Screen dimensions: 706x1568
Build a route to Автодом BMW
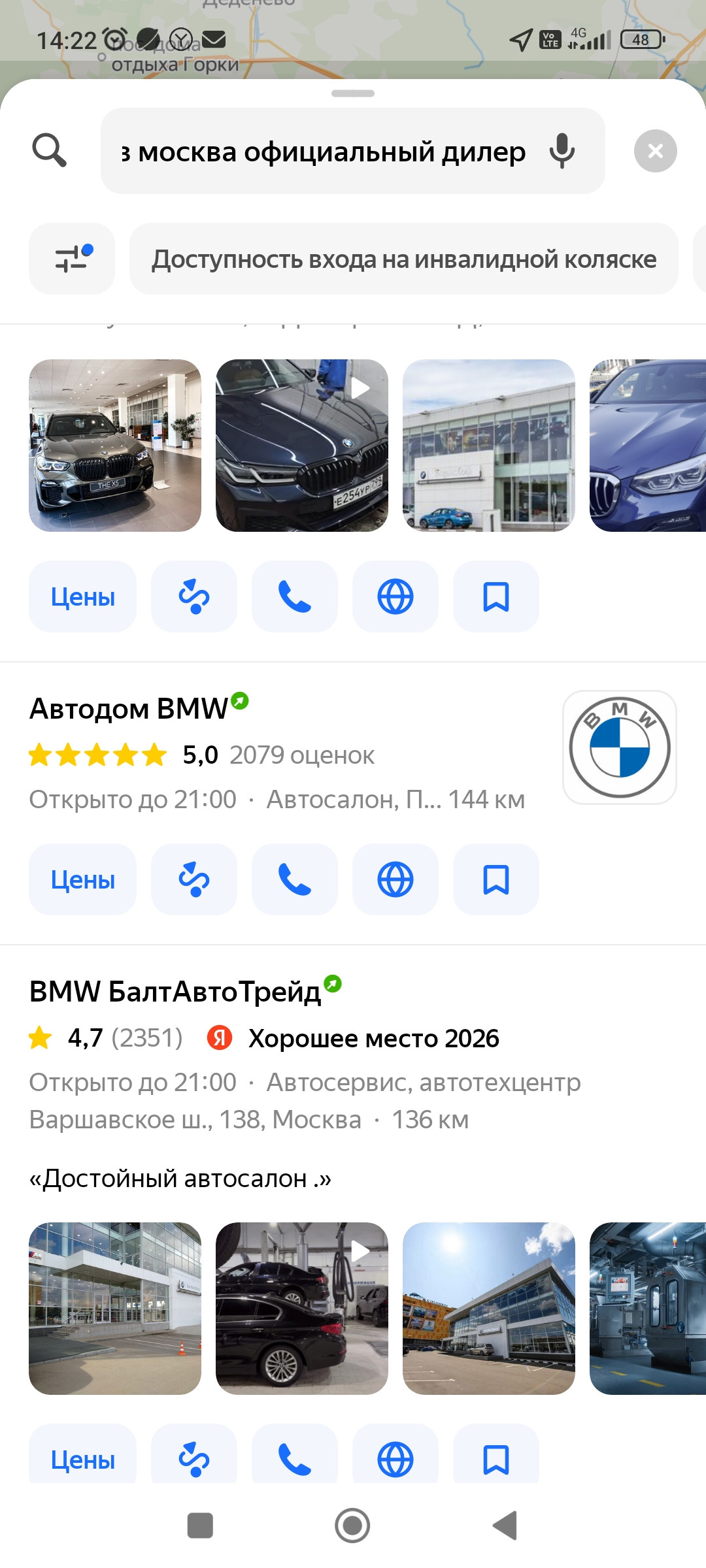[194, 879]
